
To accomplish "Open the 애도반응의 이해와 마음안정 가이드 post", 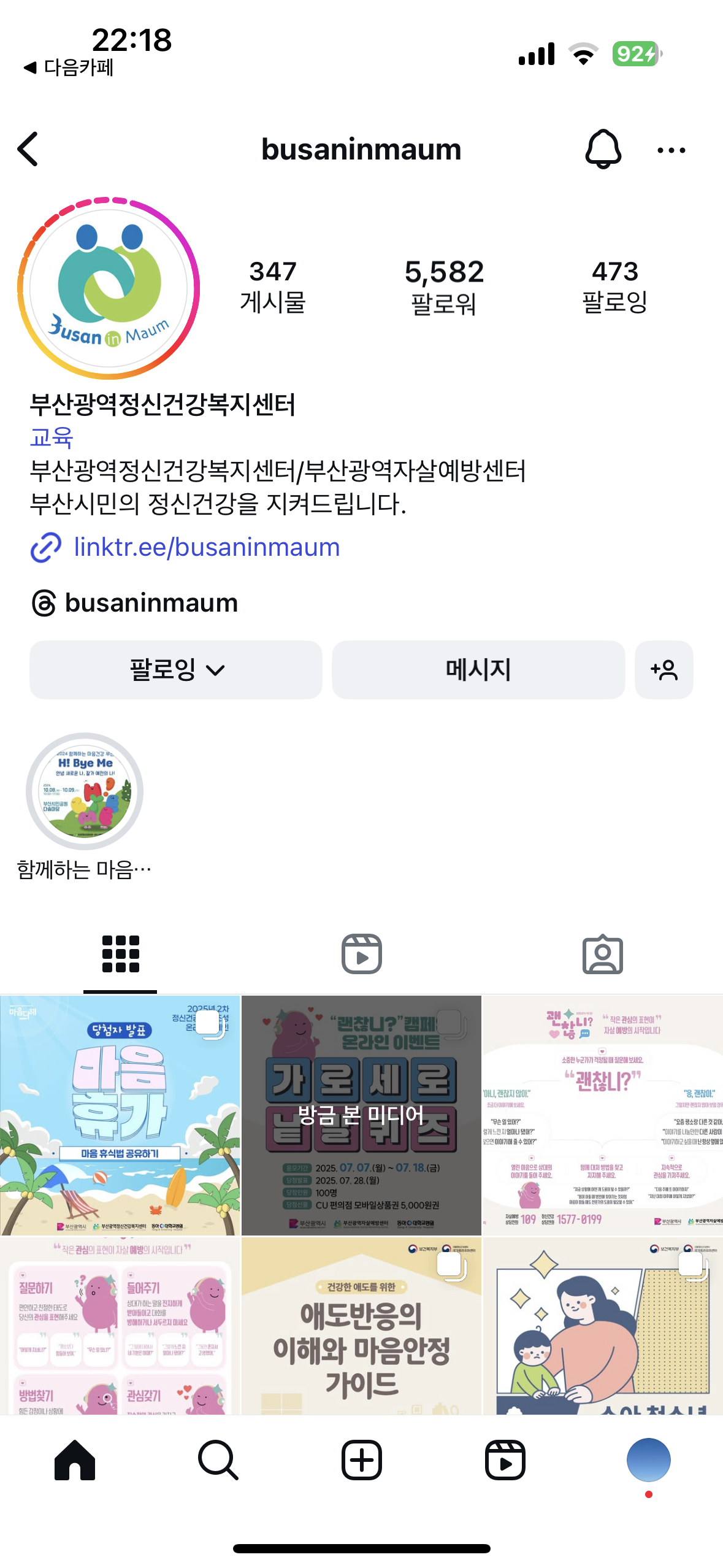I will [x=361, y=1326].
